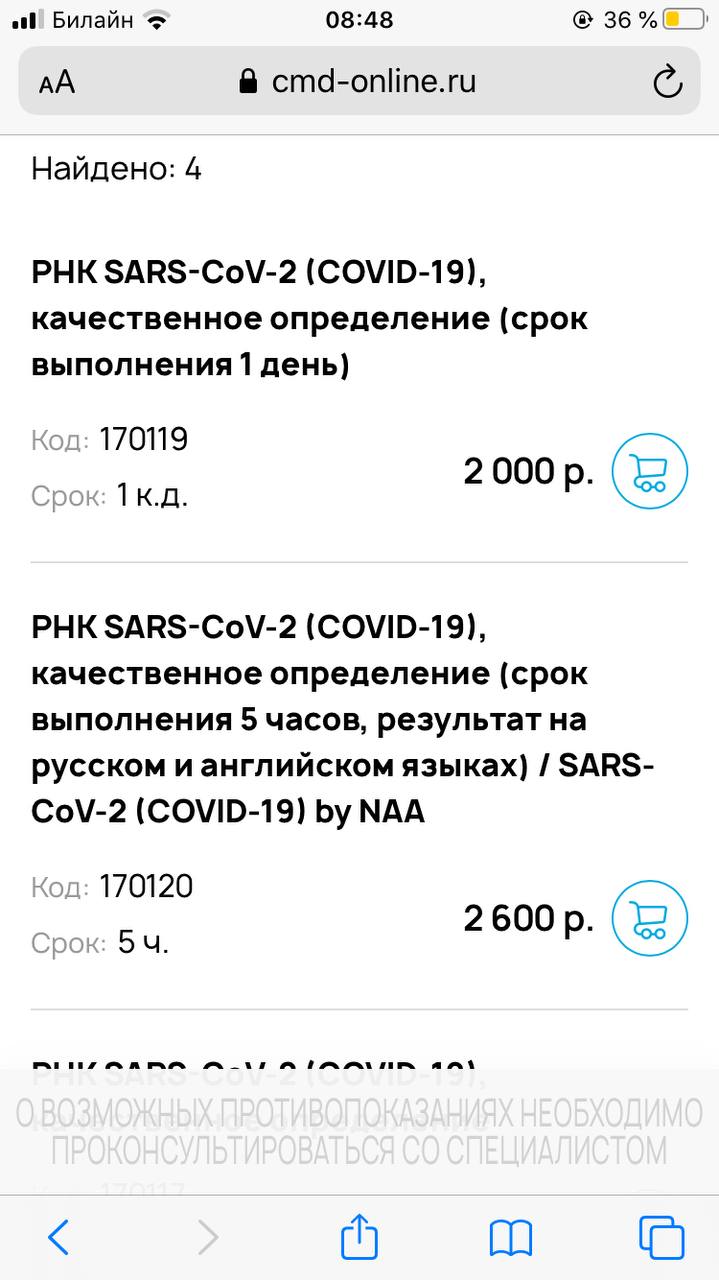Reload the cmd-online.ru page
Image resolution: width=719 pixels, height=1280 pixels.
(667, 81)
